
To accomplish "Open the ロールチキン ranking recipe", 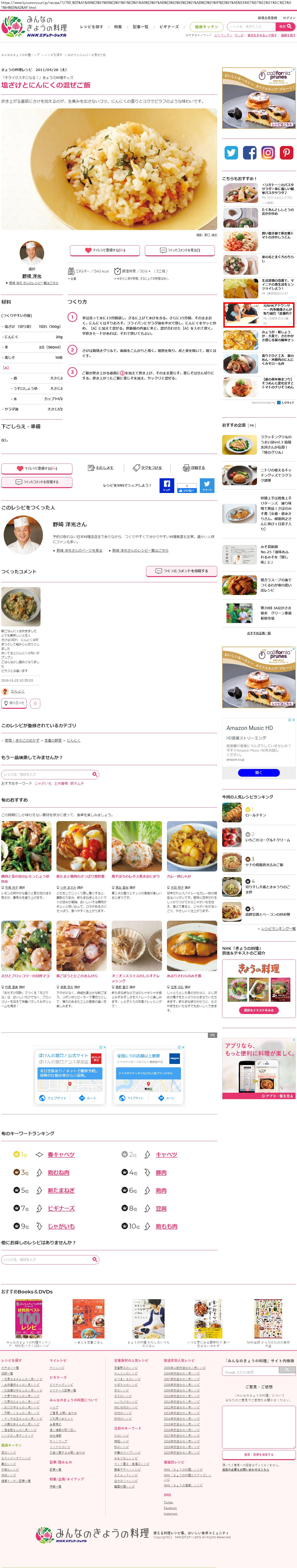I will [x=255, y=815].
